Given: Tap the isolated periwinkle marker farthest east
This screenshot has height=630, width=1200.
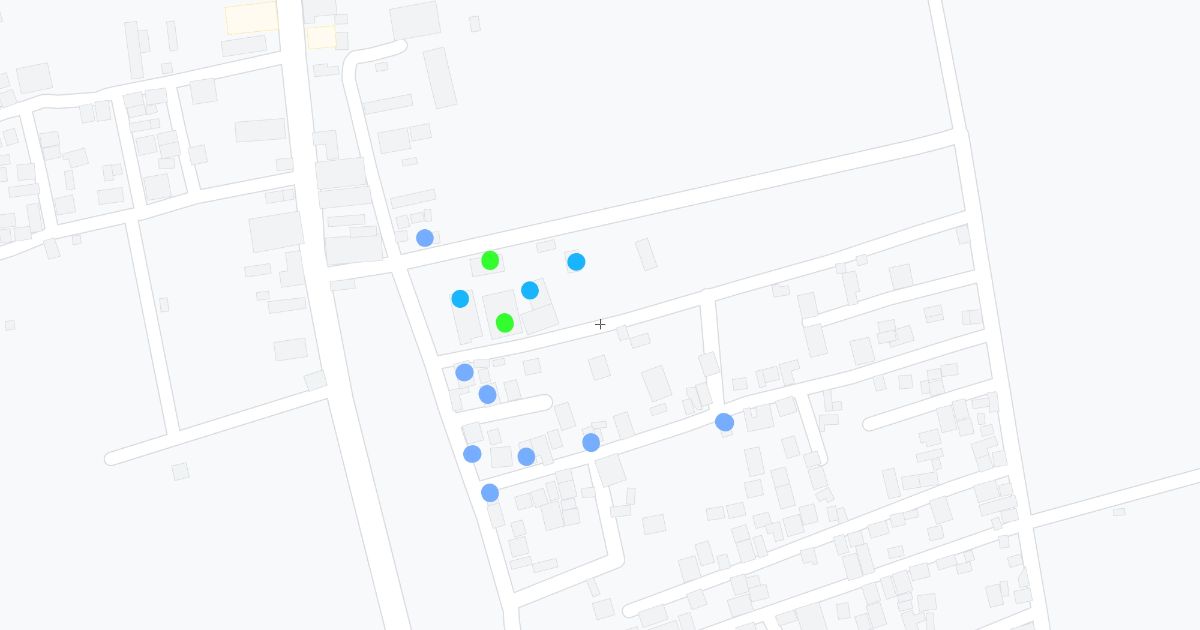Looking at the screenshot, I should 724,422.
